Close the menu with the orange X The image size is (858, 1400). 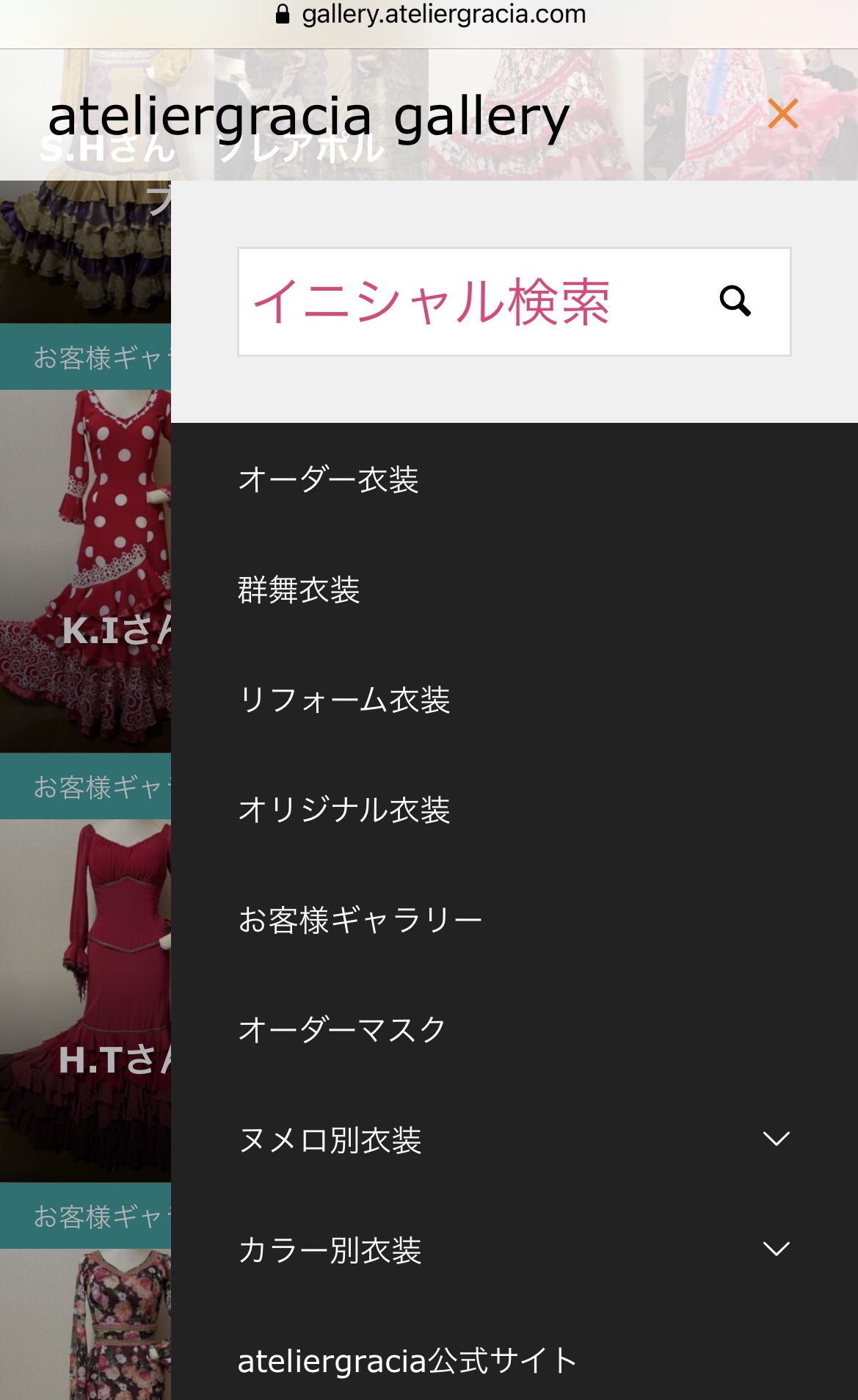(782, 114)
